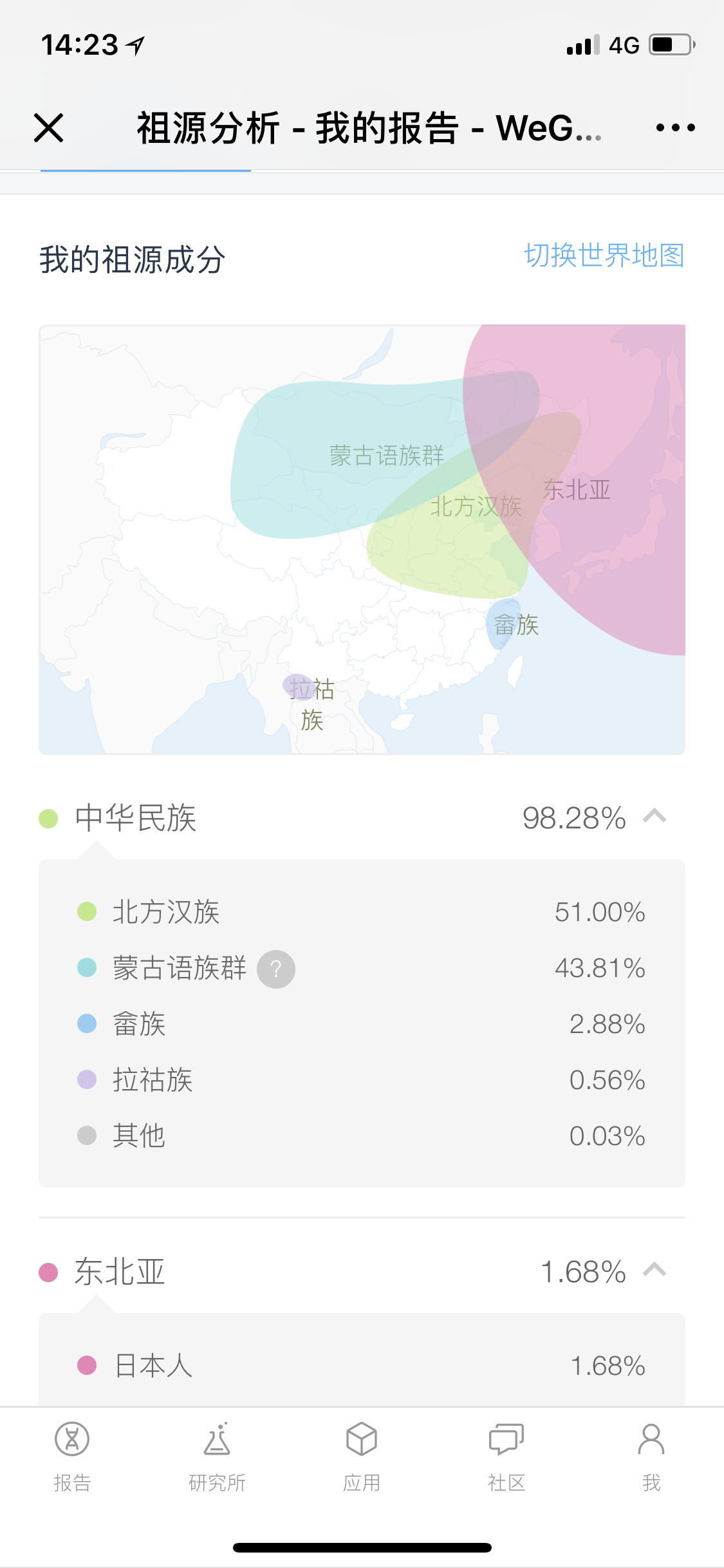Open the three-dot overflow menu
Viewport: 724px width, 1568px height.
675,127
